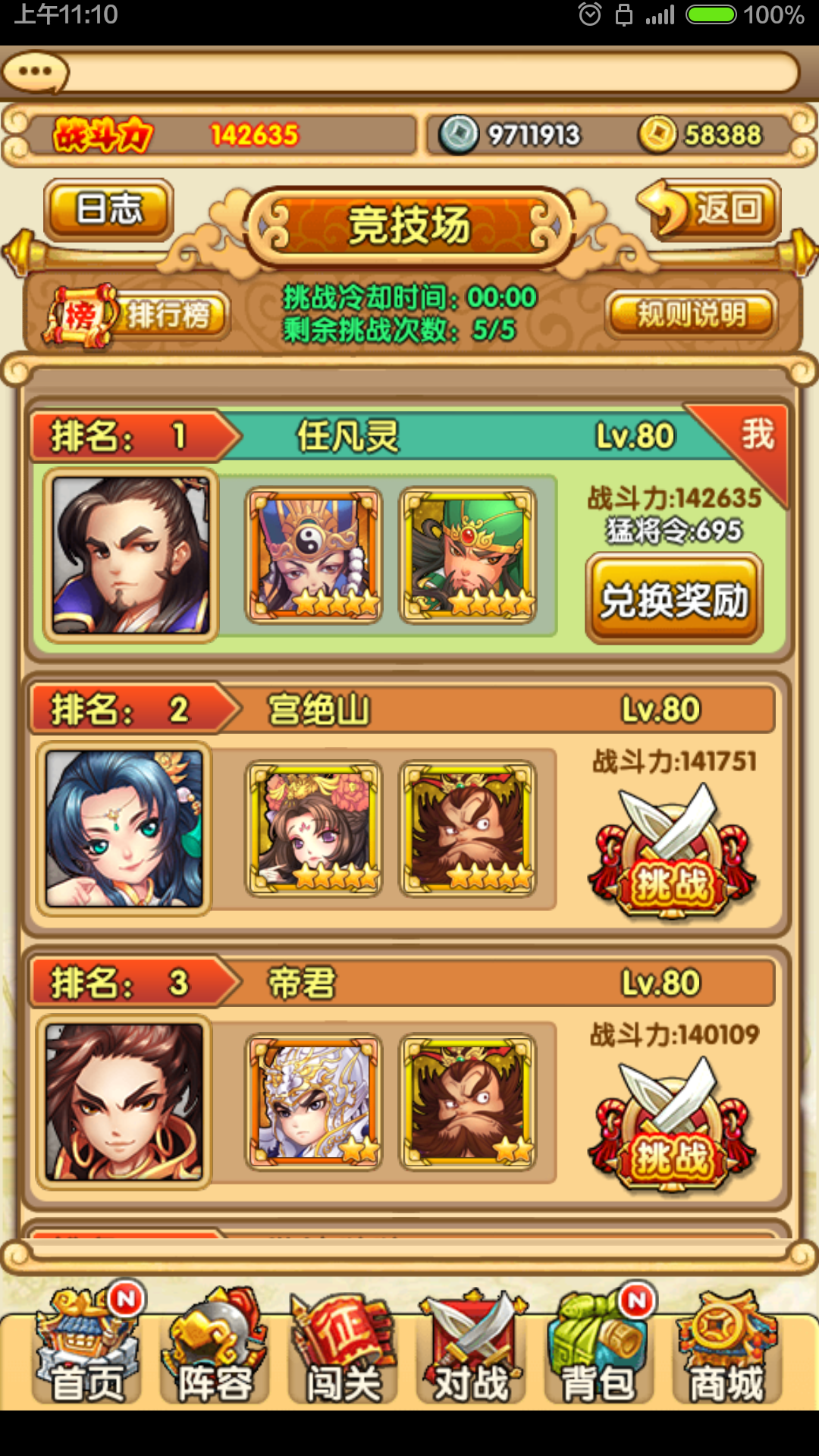The height and width of the screenshot is (1456, 819).
Task: View 宫绝山's main hero portrait
Action: [124, 829]
